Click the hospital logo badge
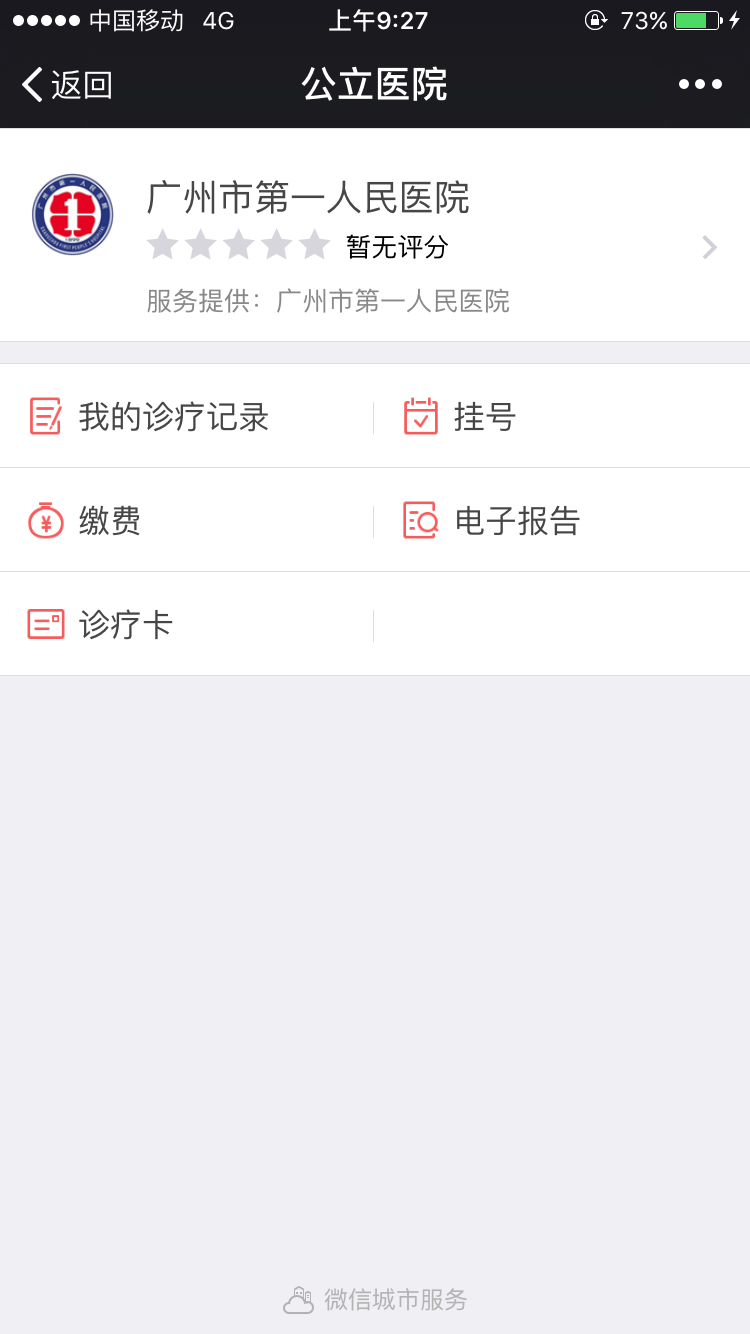This screenshot has height=1334, width=750. tap(74, 214)
